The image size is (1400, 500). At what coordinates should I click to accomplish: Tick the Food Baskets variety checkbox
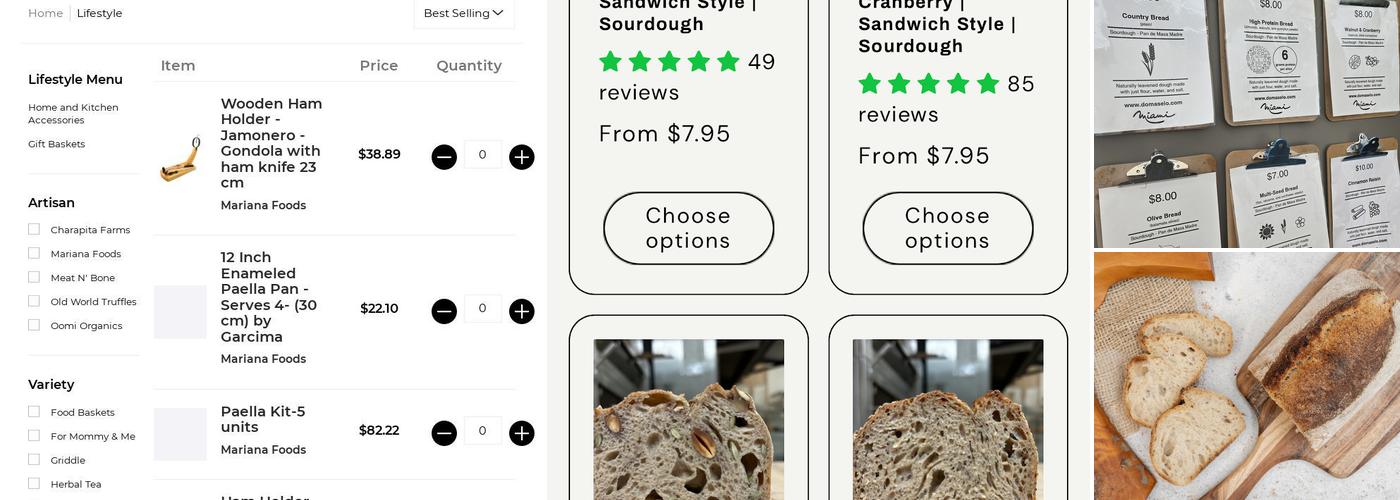(34, 411)
